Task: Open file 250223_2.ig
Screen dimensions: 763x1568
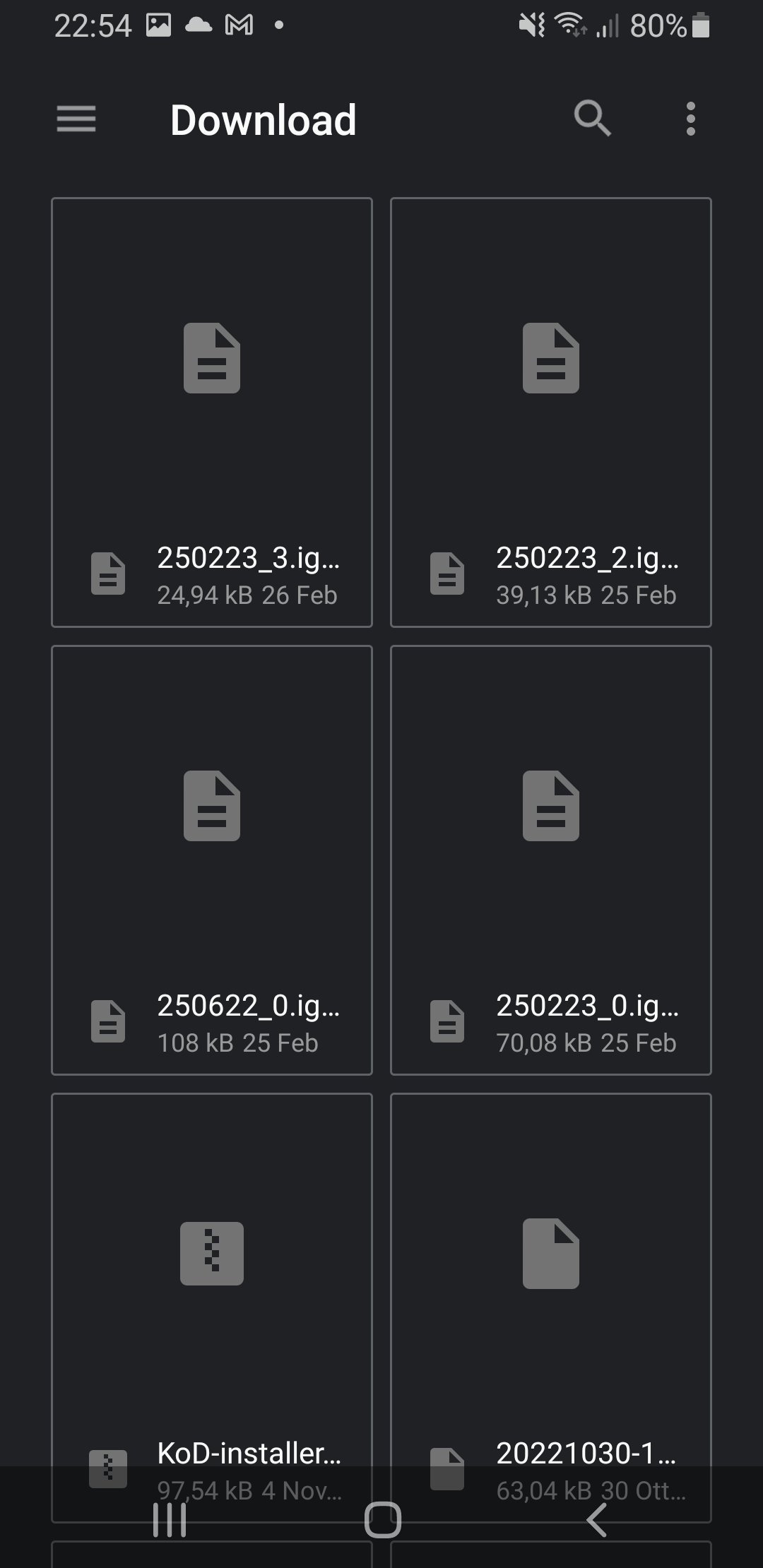Action: click(x=551, y=412)
